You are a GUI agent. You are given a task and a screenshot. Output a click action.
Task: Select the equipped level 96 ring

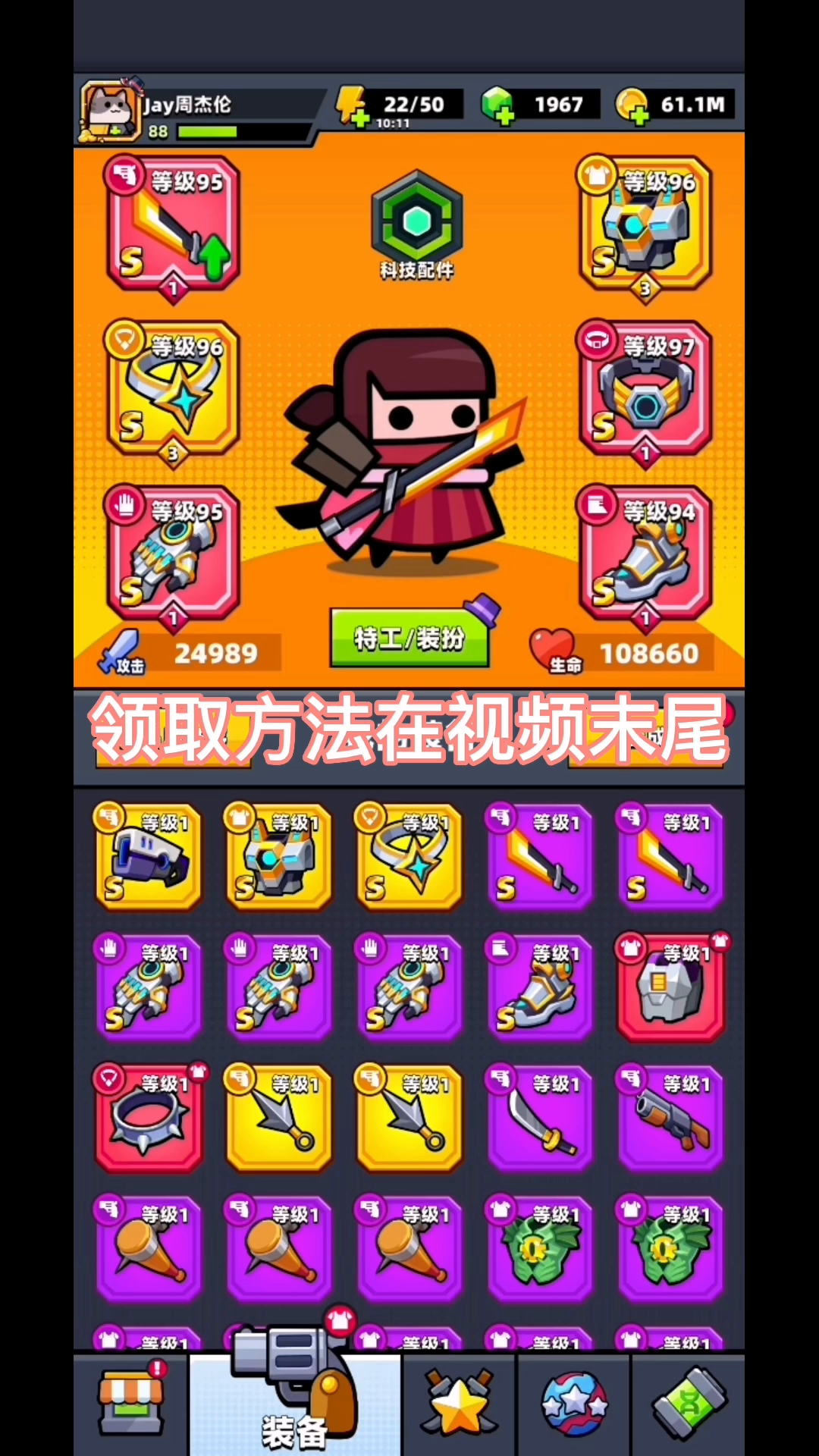pos(174,389)
